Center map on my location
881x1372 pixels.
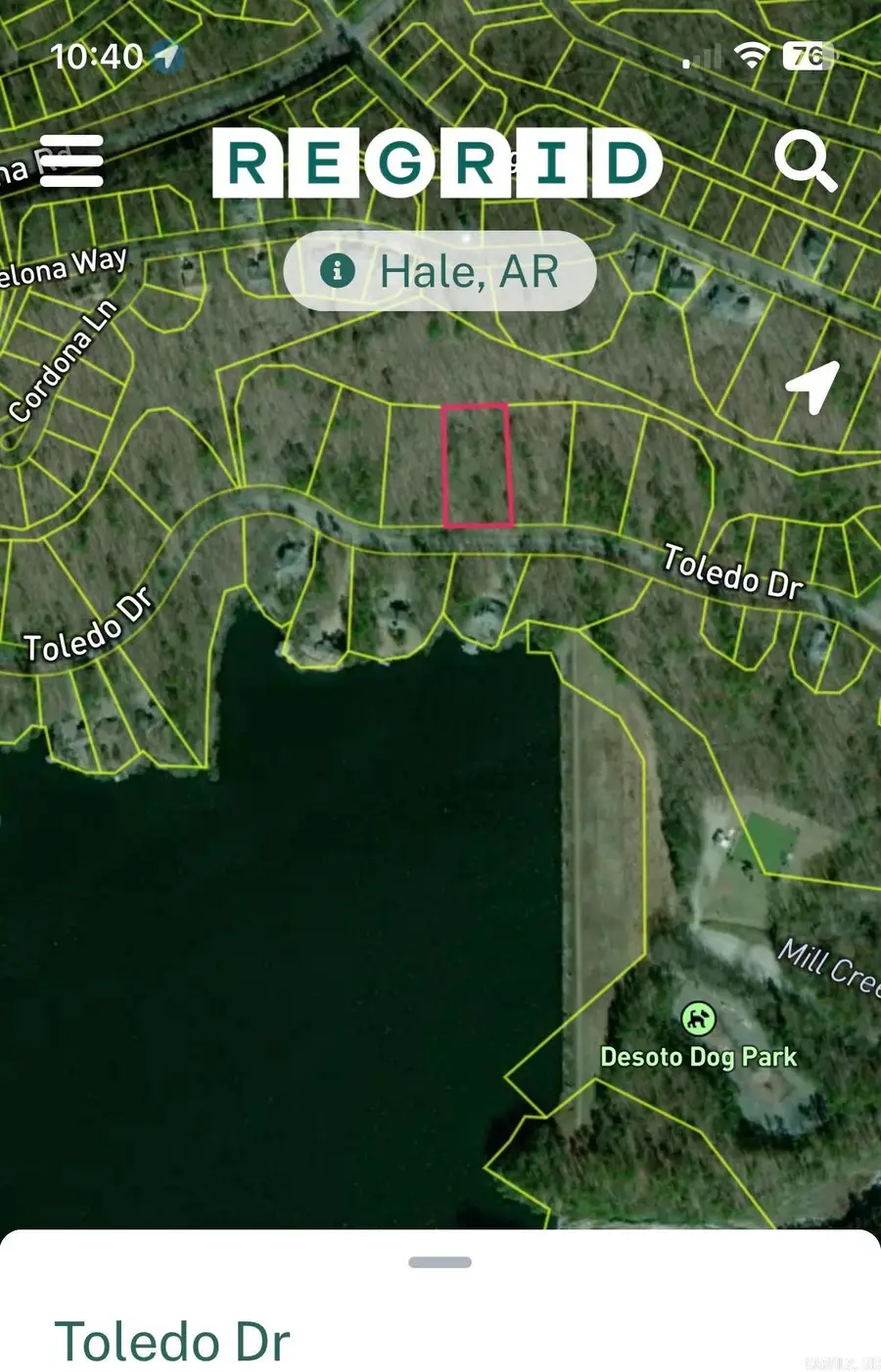coord(813,387)
